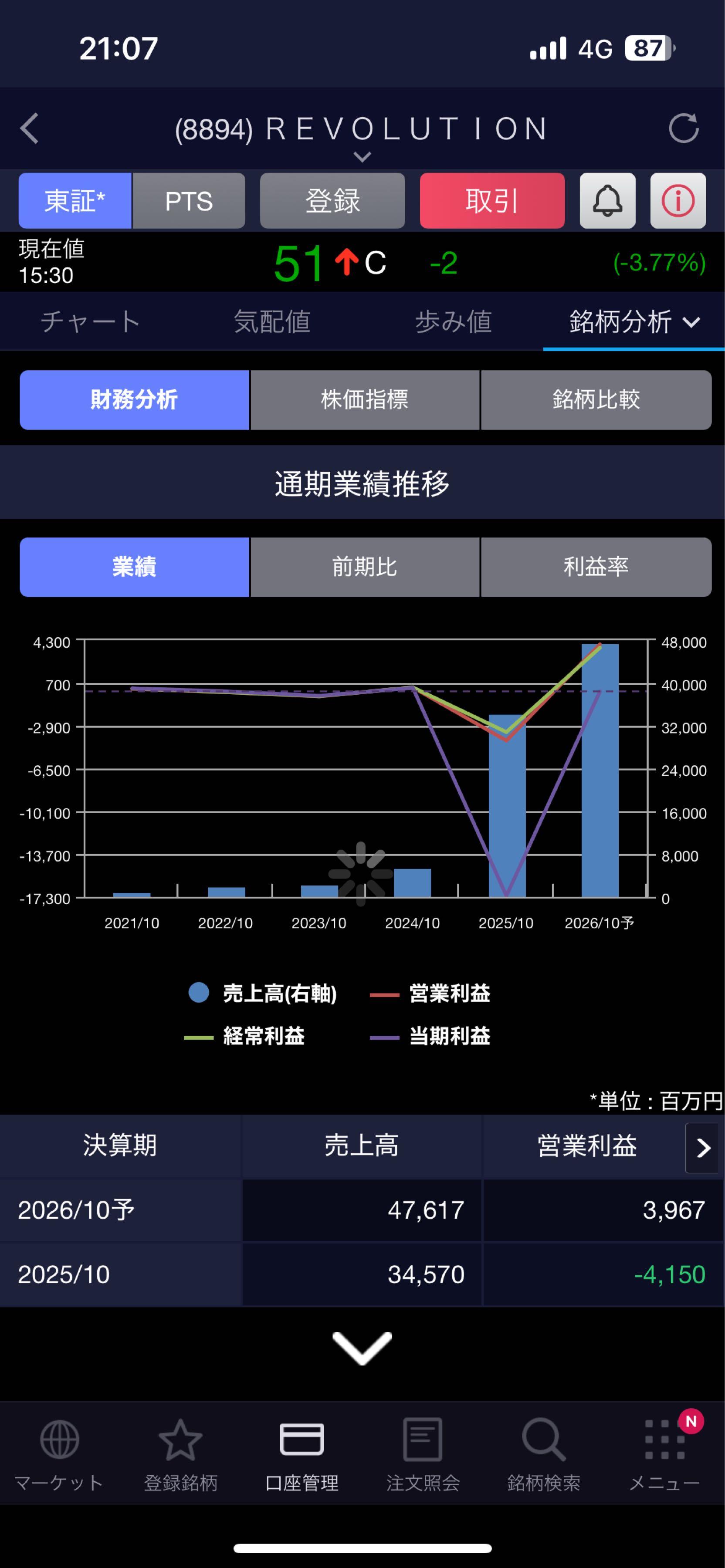The width and height of the screenshot is (725, 1568).
Task: Select the 銘柄比較 segment
Action: click(x=596, y=400)
